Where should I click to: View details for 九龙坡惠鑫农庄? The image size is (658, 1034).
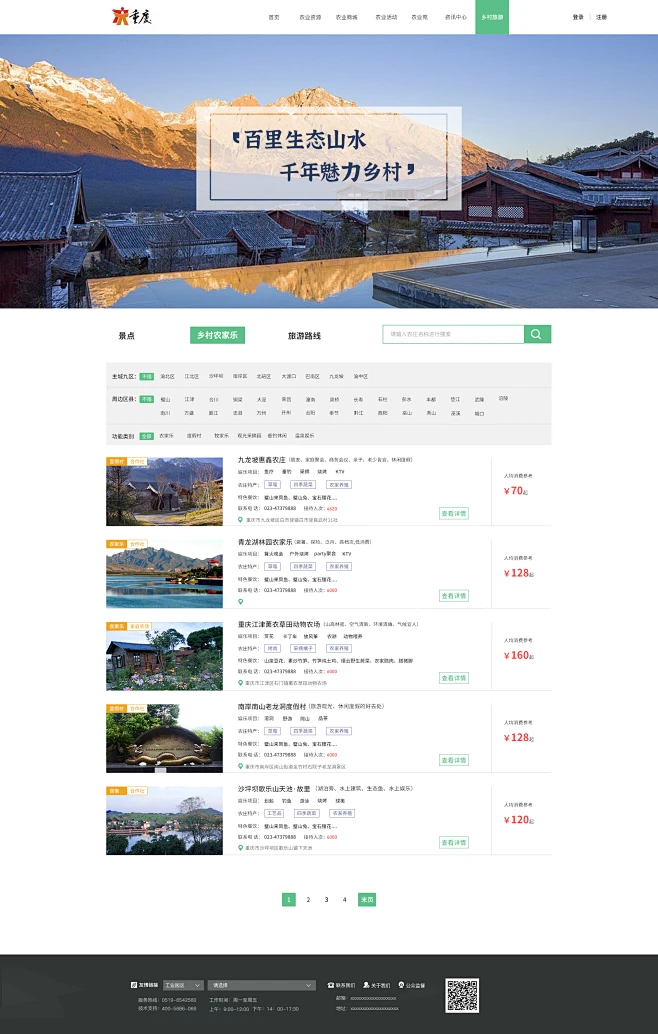point(454,513)
